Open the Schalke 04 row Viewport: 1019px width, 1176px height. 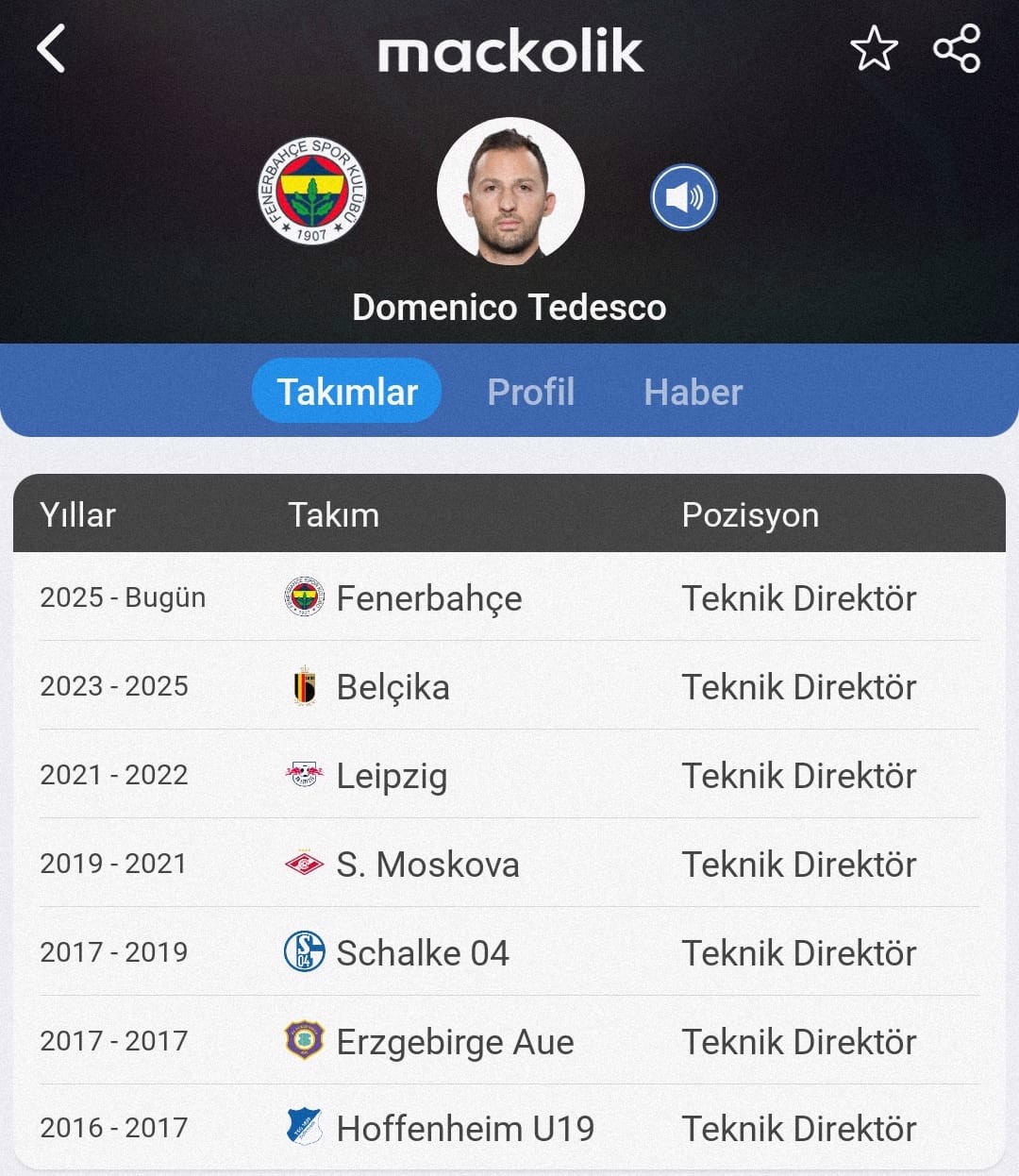click(x=422, y=953)
